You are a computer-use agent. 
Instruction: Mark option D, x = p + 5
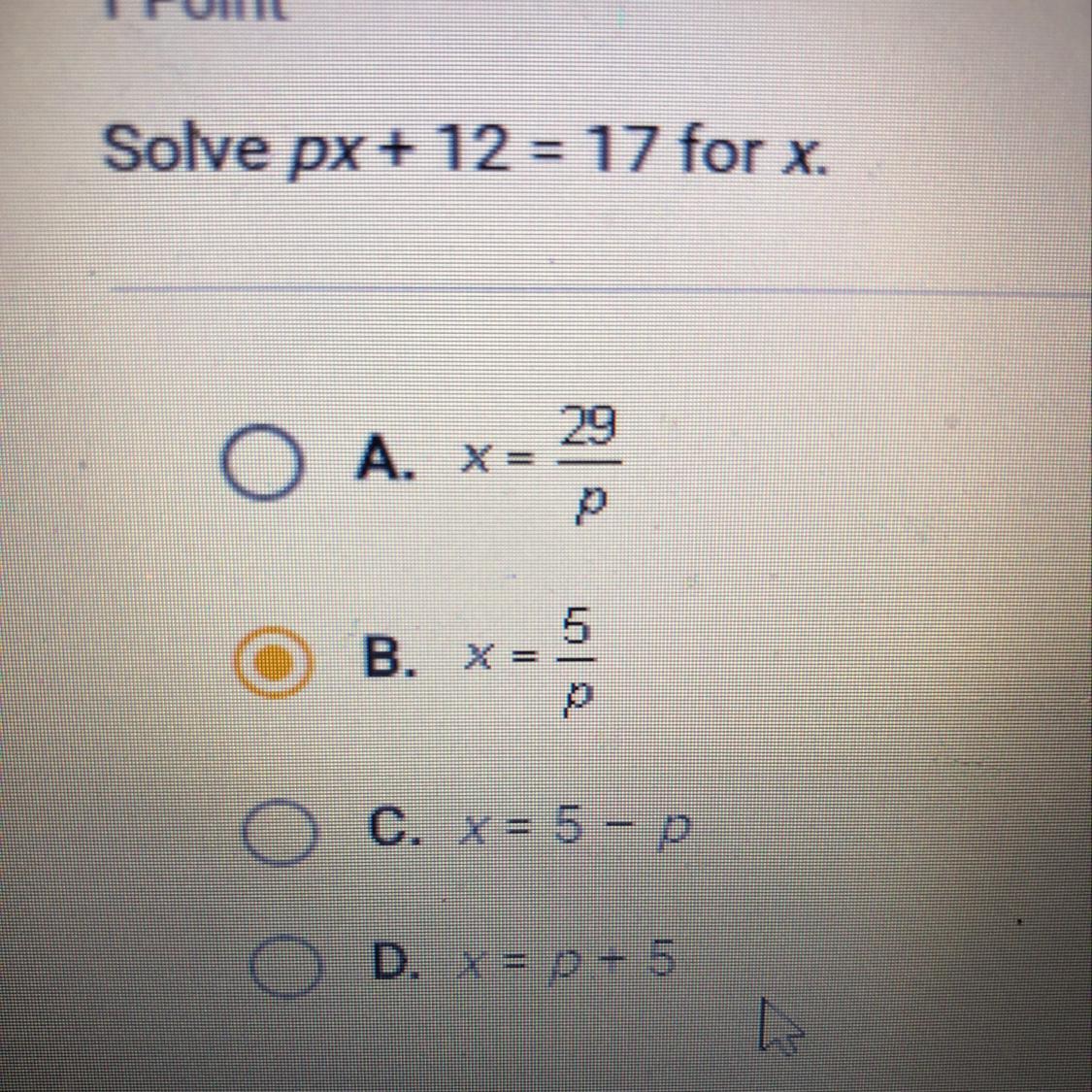(x=284, y=963)
